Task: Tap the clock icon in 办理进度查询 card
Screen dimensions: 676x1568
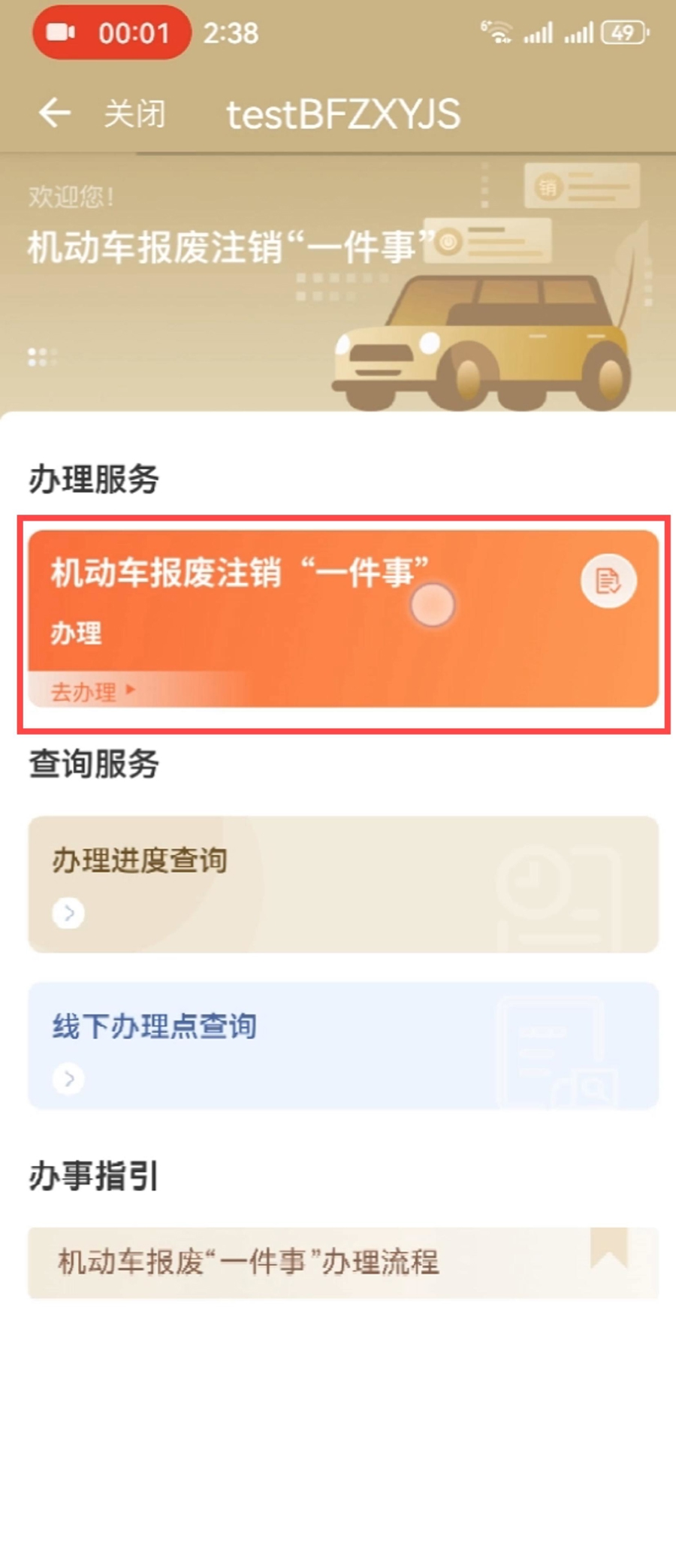Action: [x=533, y=883]
